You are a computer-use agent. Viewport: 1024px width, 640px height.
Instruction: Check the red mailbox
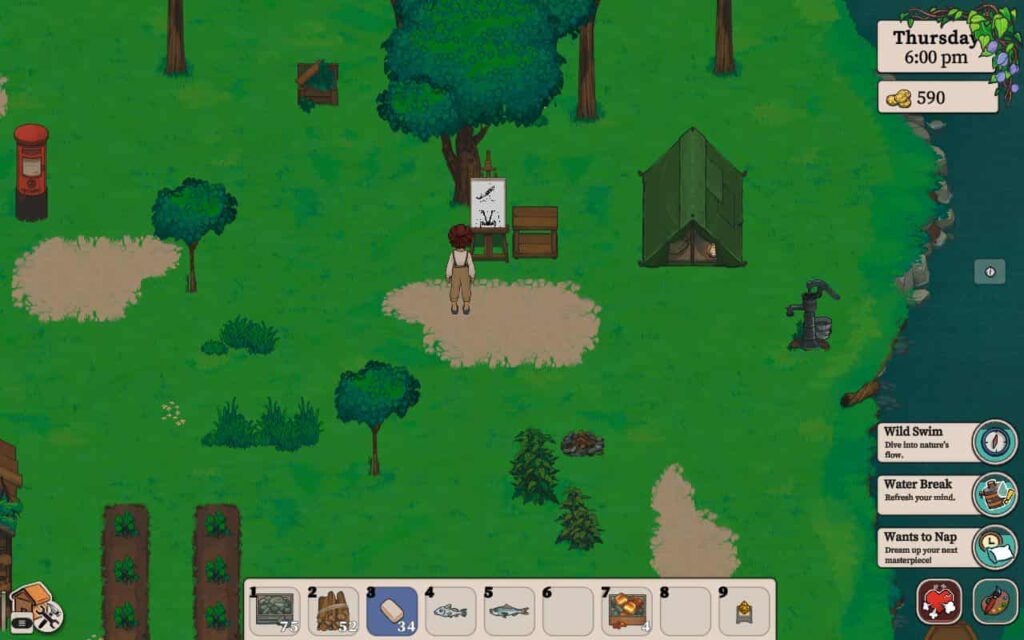31,170
